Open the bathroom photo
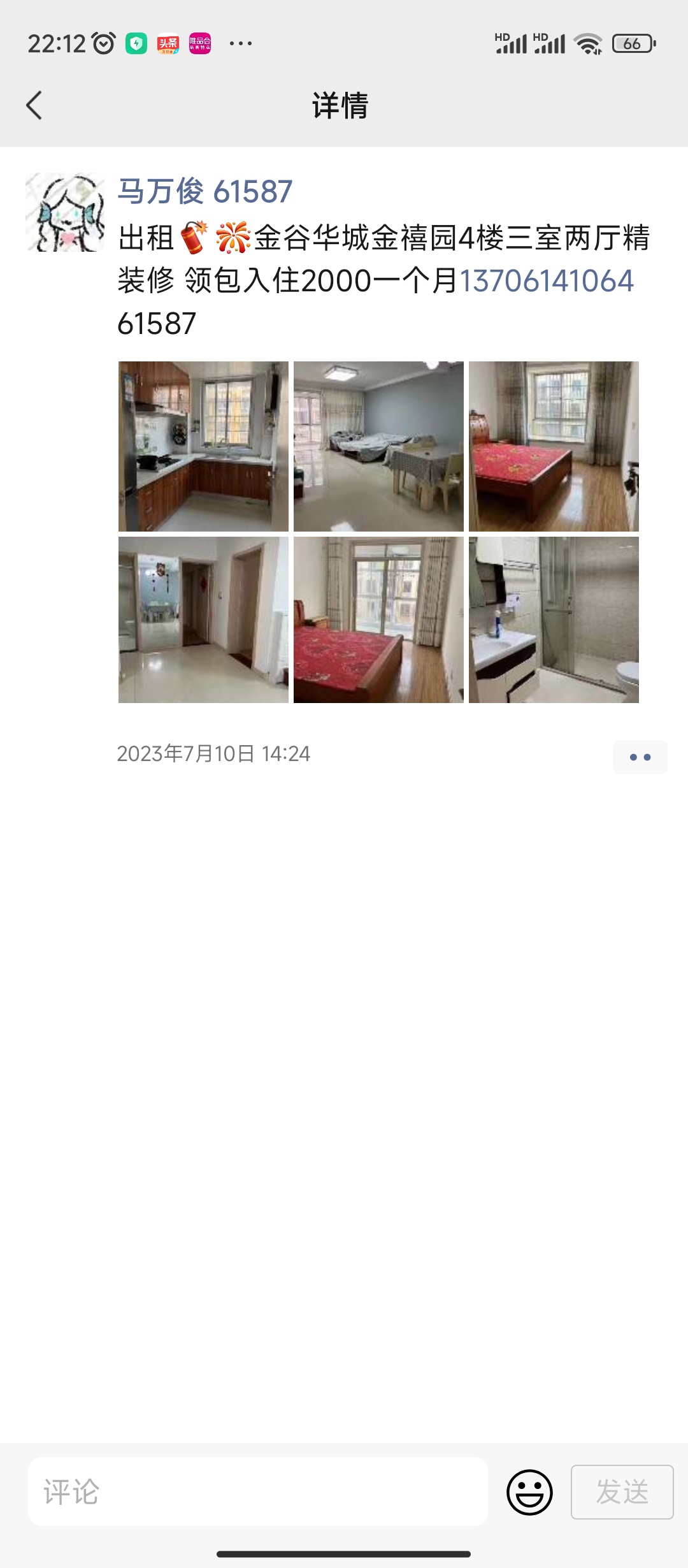 (x=554, y=620)
